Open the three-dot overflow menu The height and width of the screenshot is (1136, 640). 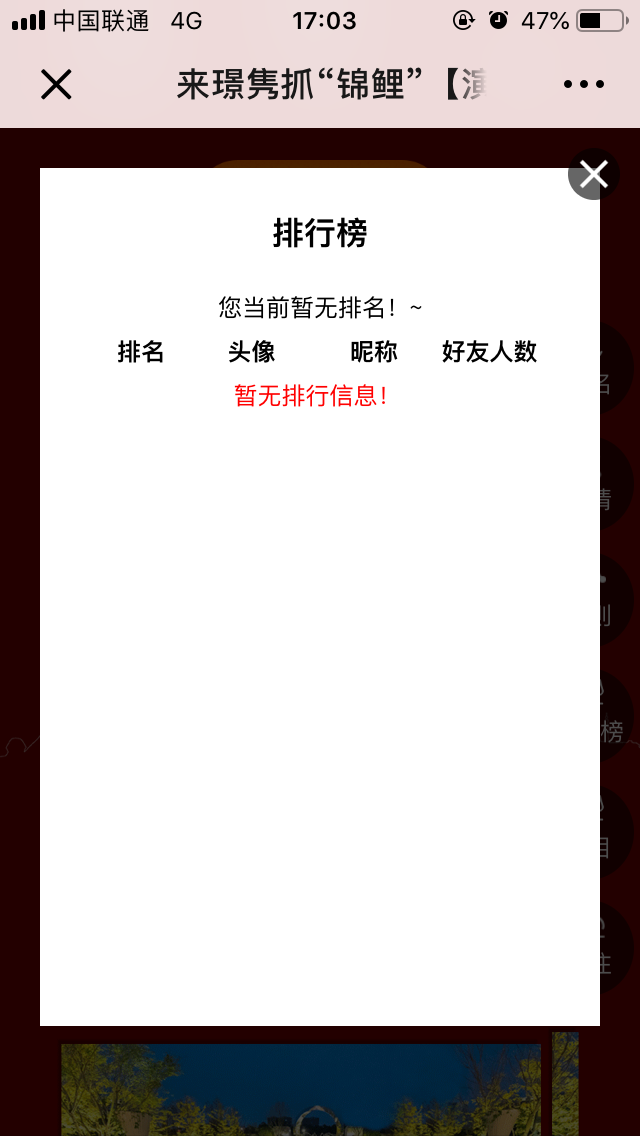tap(584, 85)
